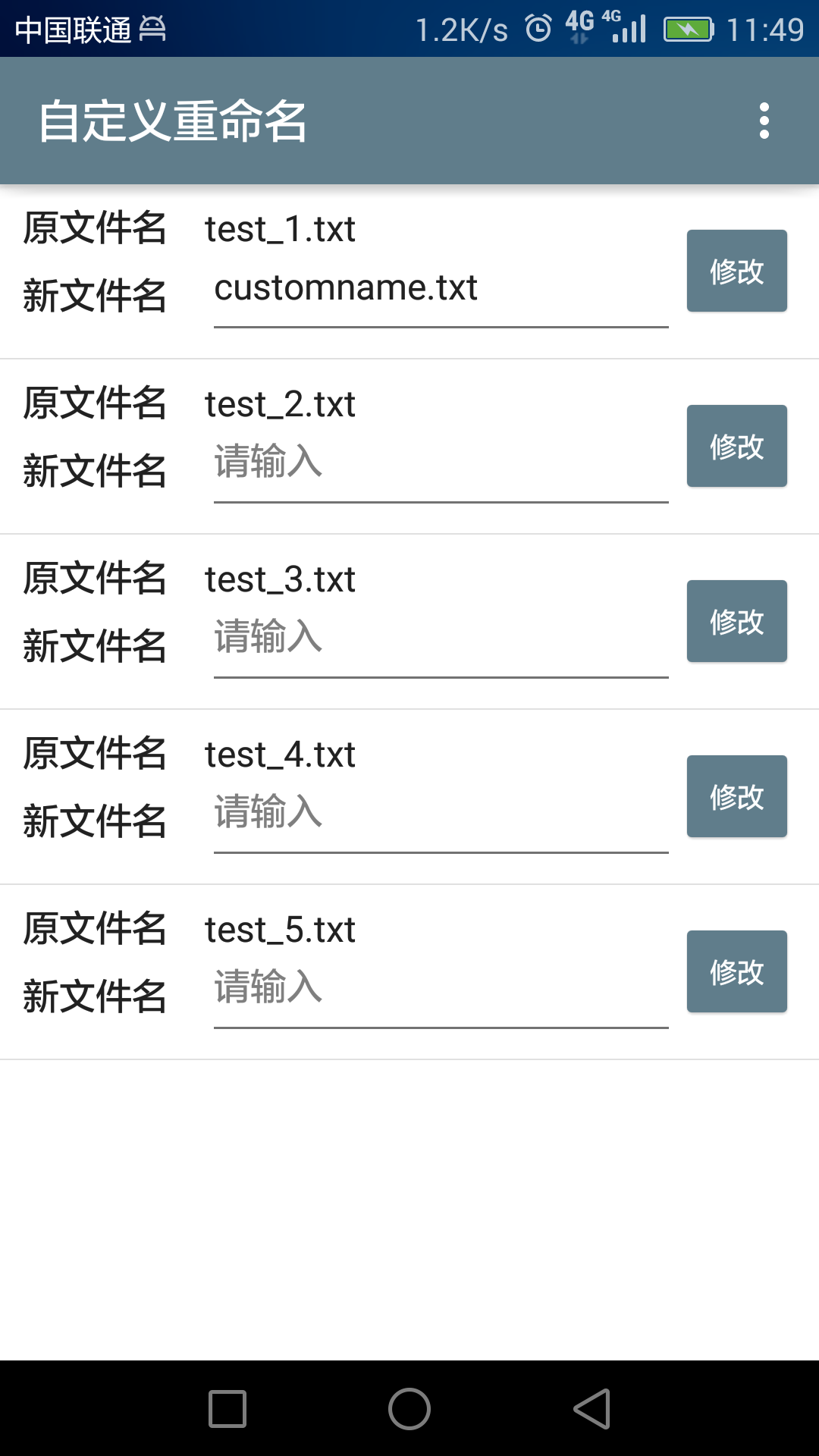Select the new name field for test_4.txt
The image size is (819, 1456).
pos(441,820)
